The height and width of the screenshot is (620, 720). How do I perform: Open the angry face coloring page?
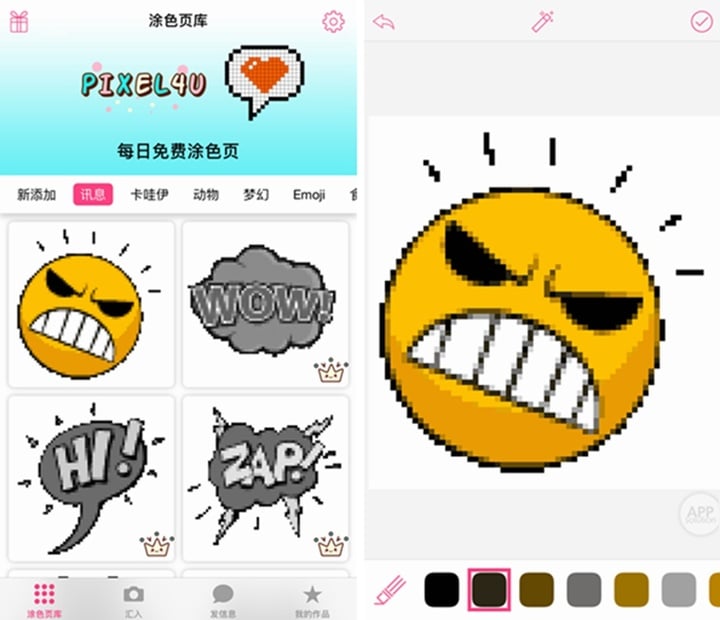pos(91,304)
